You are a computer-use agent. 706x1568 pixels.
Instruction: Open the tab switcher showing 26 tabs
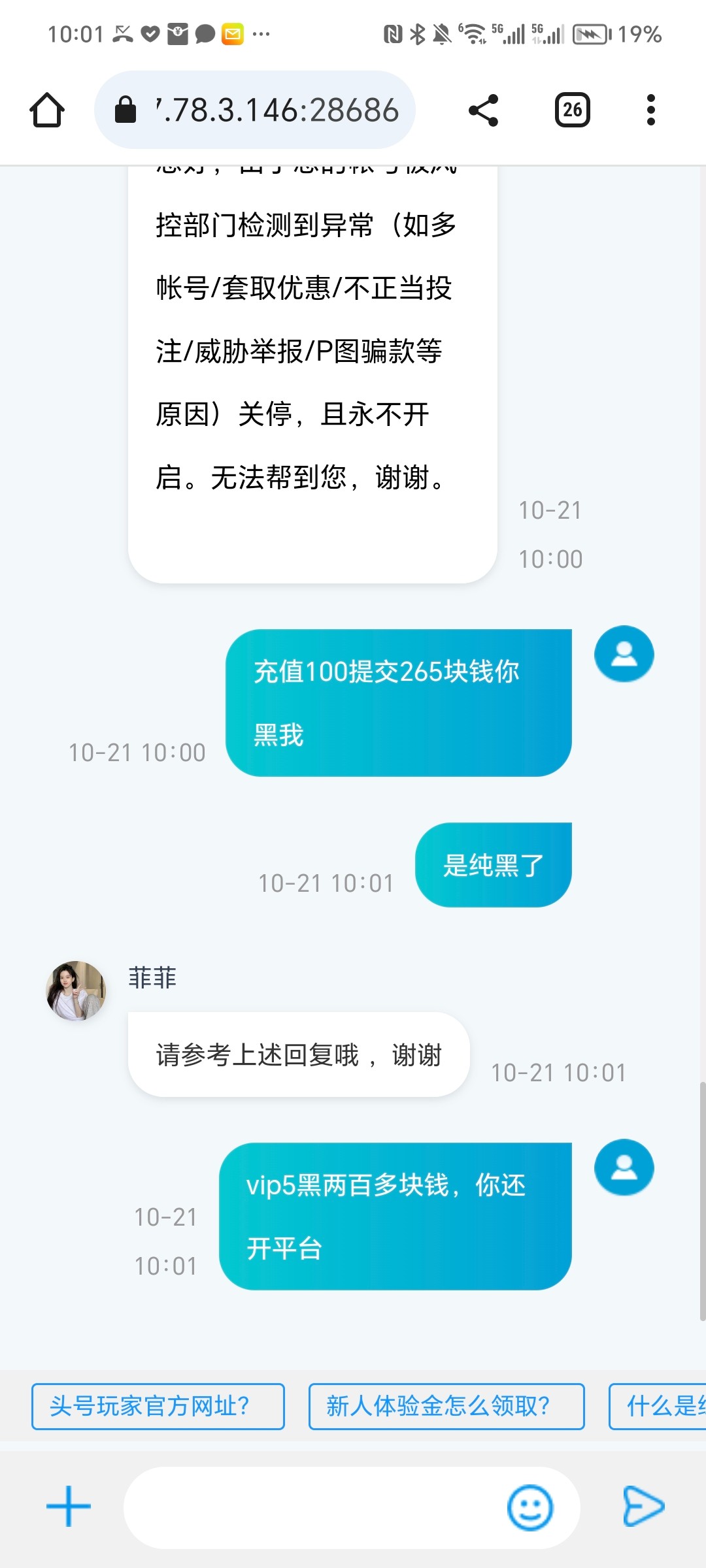tap(572, 110)
